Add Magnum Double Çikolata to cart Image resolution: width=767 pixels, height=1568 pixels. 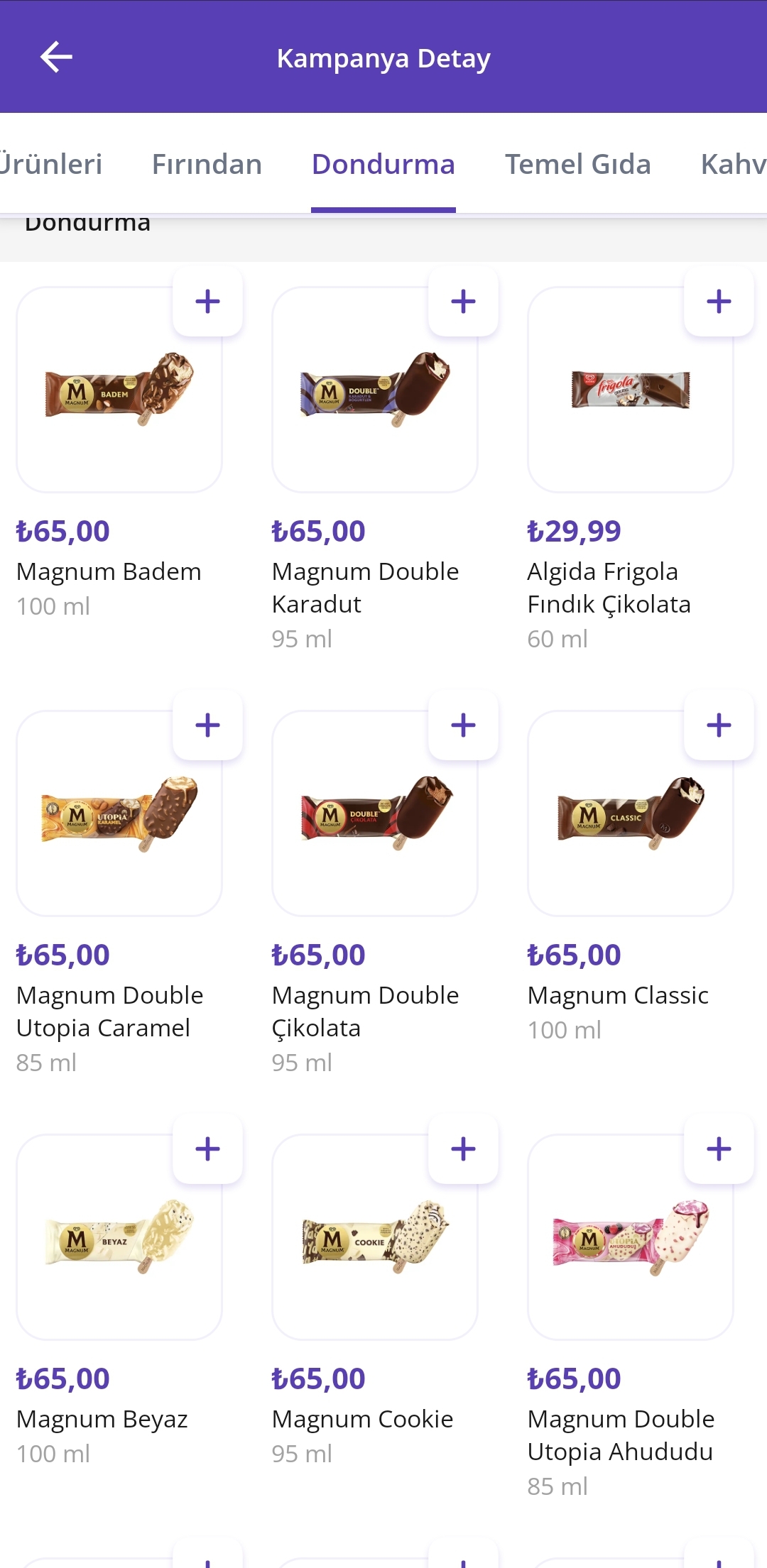click(x=463, y=725)
